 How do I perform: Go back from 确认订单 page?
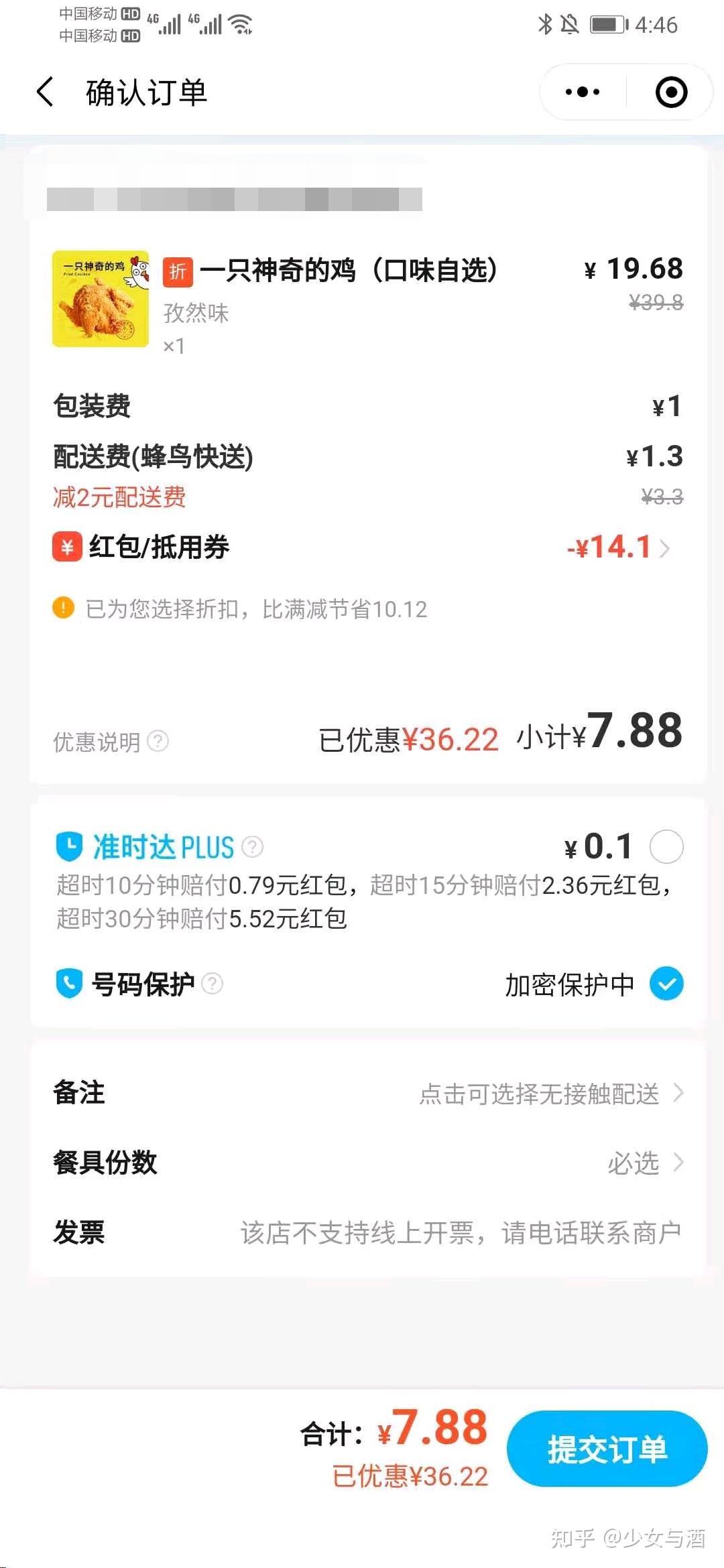[x=45, y=92]
